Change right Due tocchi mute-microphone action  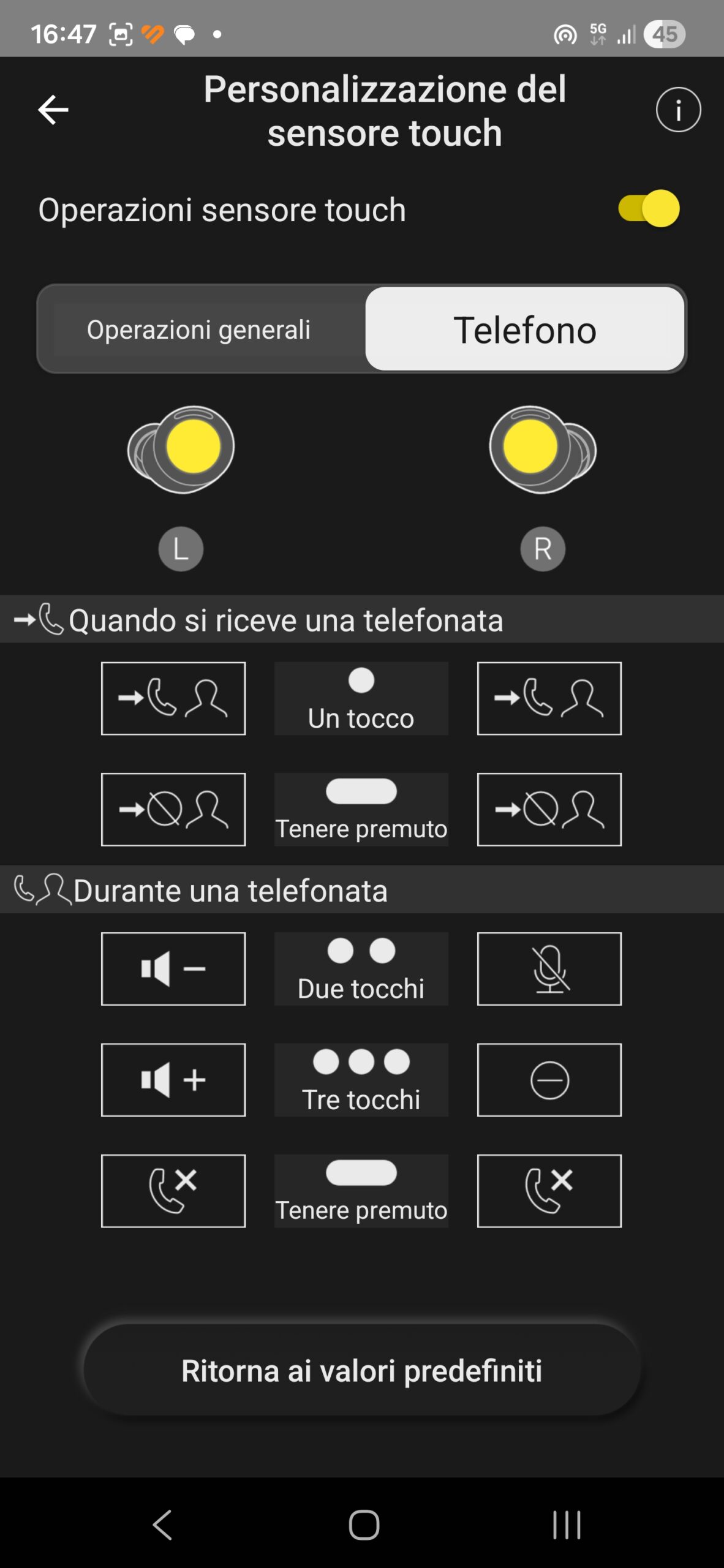(549, 969)
